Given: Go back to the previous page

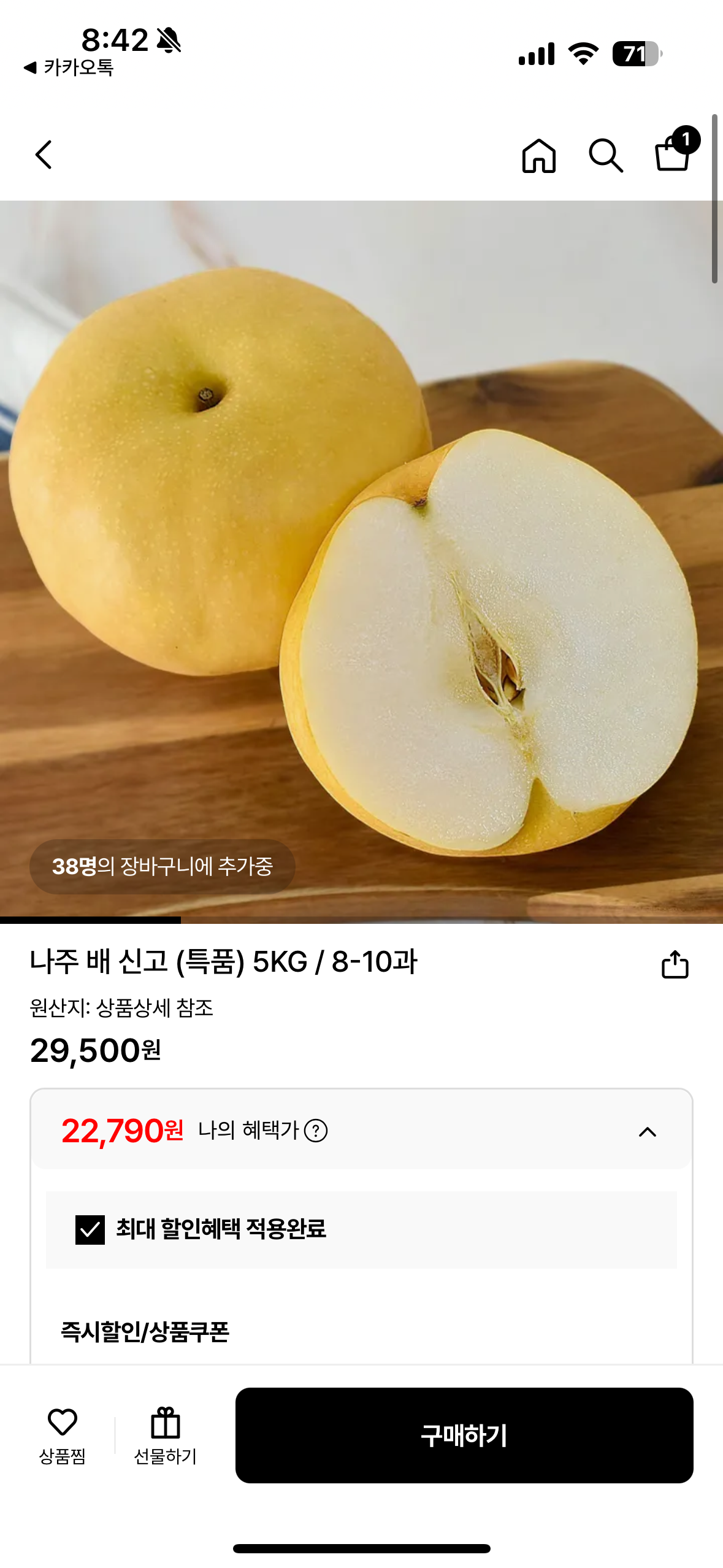Looking at the screenshot, I should (44, 155).
